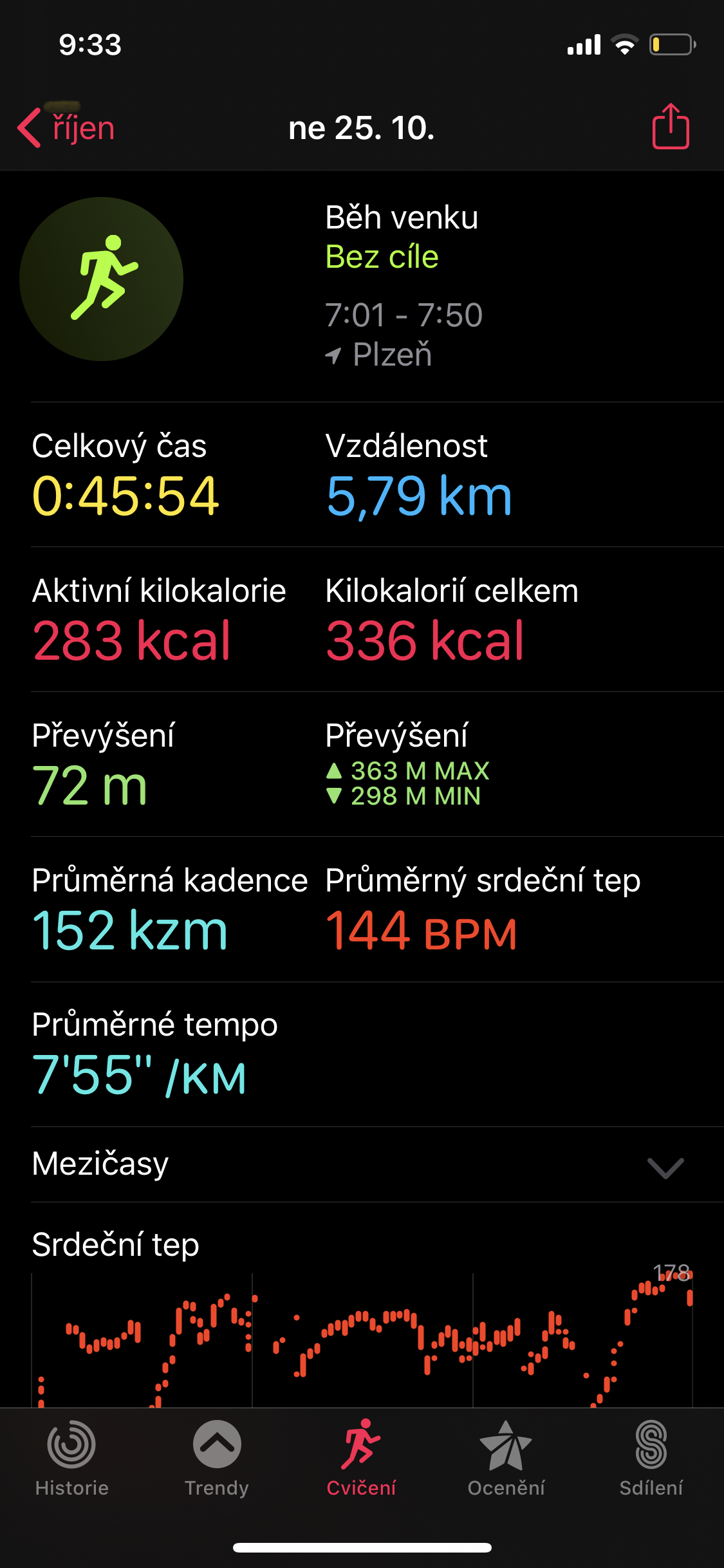This screenshot has height=1568, width=724.
Task: Open the Trendy tab
Action: point(217,1459)
